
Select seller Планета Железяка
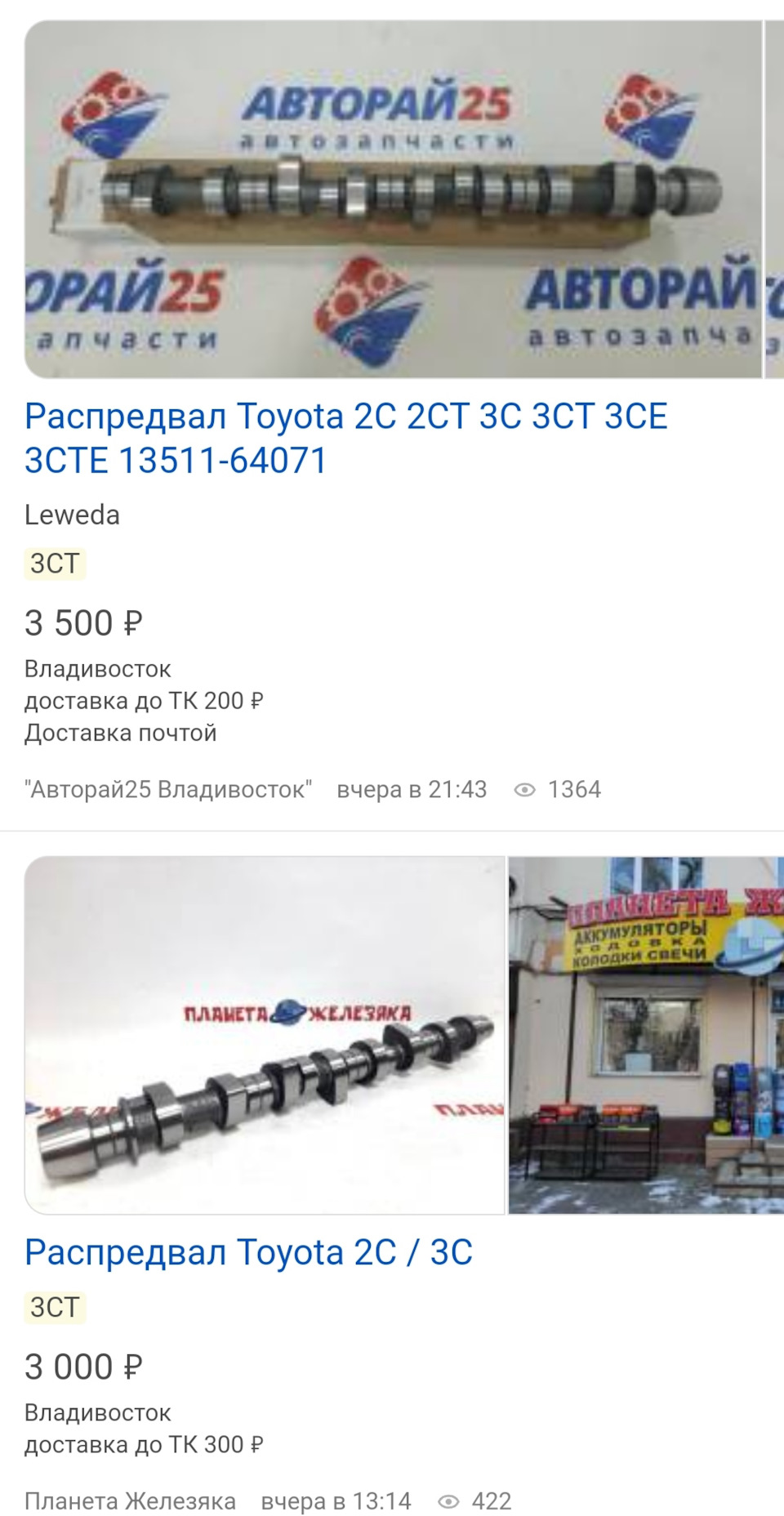pyautogui.click(x=131, y=1500)
